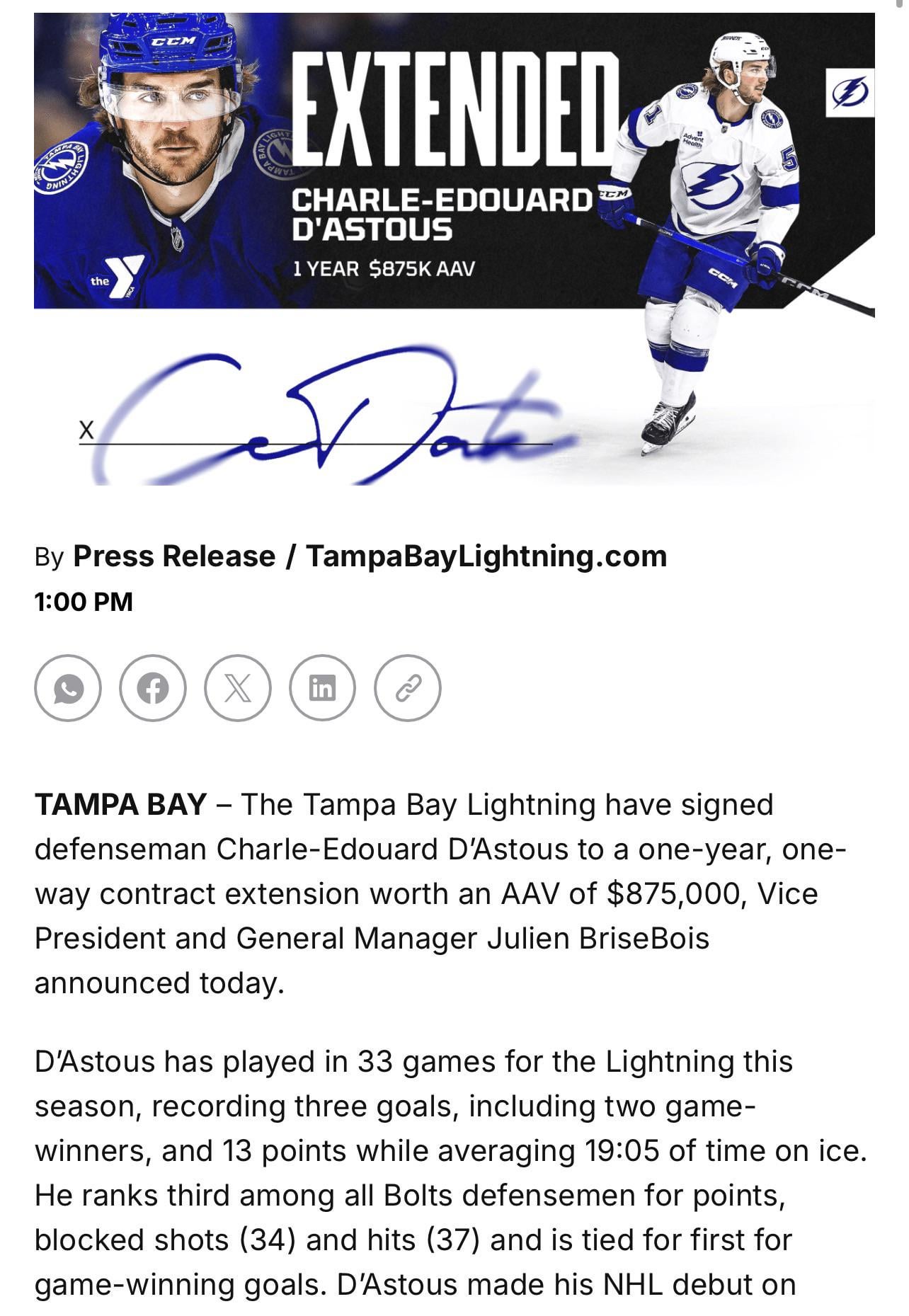909x1316 pixels.
Task: Share the article via WhatsApp
Action: click(68, 688)
